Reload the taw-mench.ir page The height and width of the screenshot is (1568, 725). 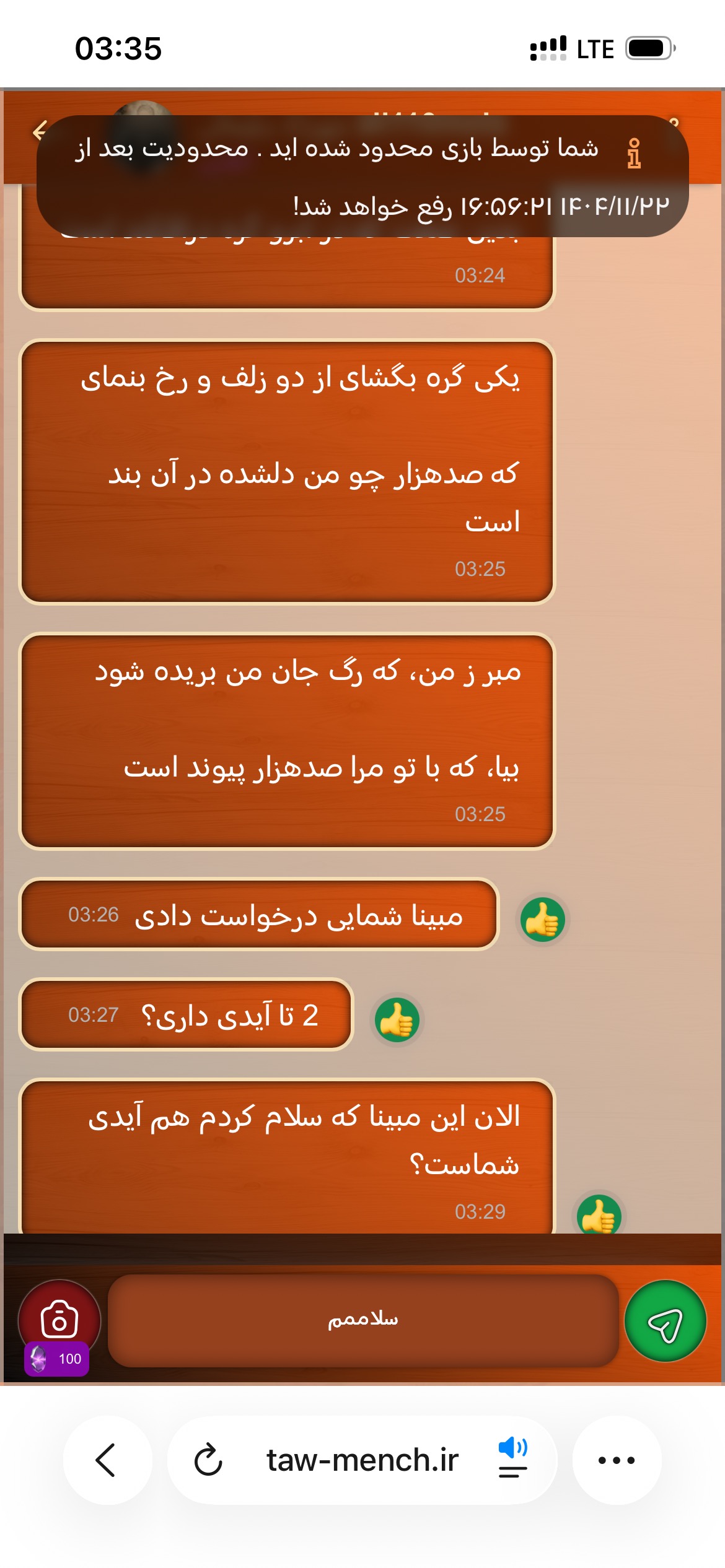pos(208,1460)
